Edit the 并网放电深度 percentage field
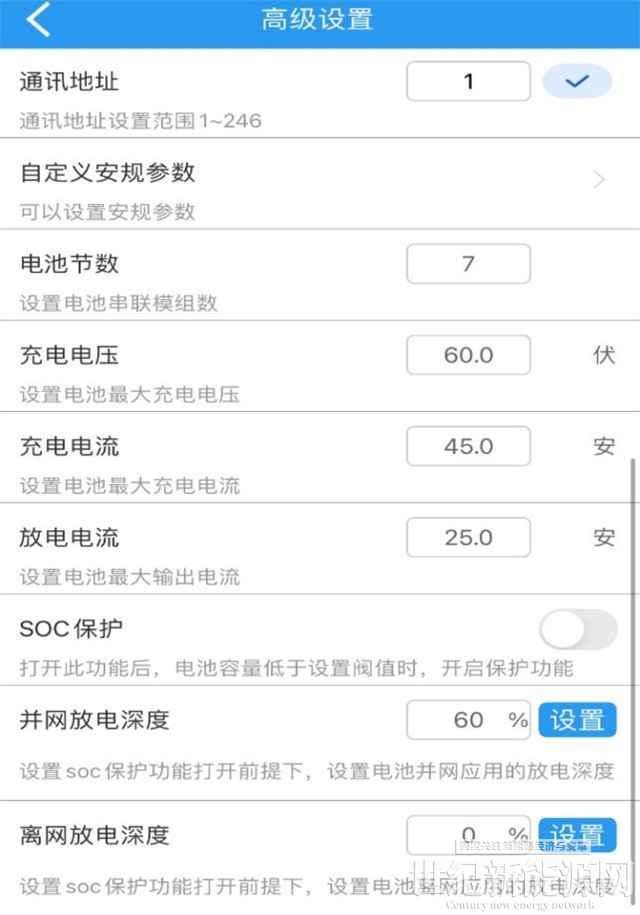Image resolution: width=640 pixels, height=915 pixels. point(468,720)
